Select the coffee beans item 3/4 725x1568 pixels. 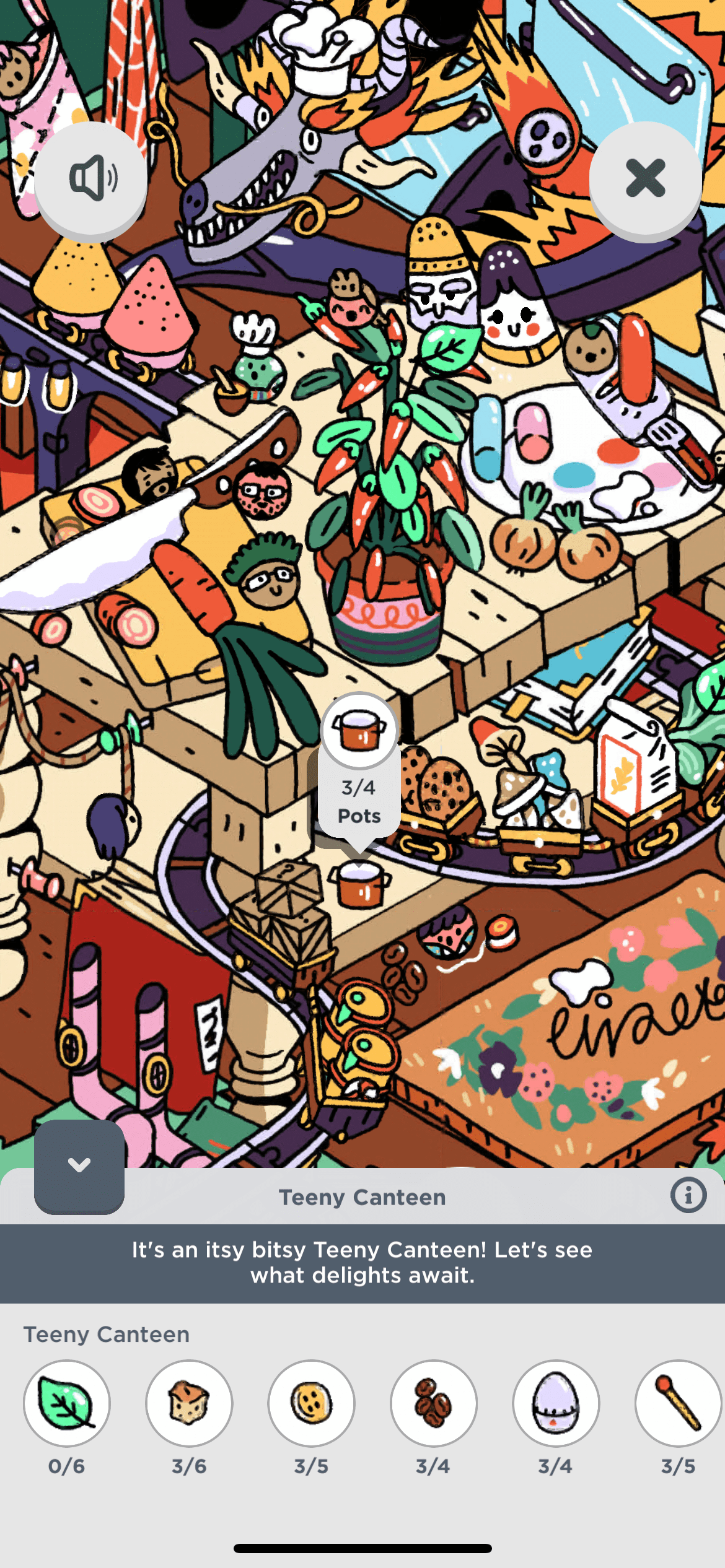pos(433,1403)
